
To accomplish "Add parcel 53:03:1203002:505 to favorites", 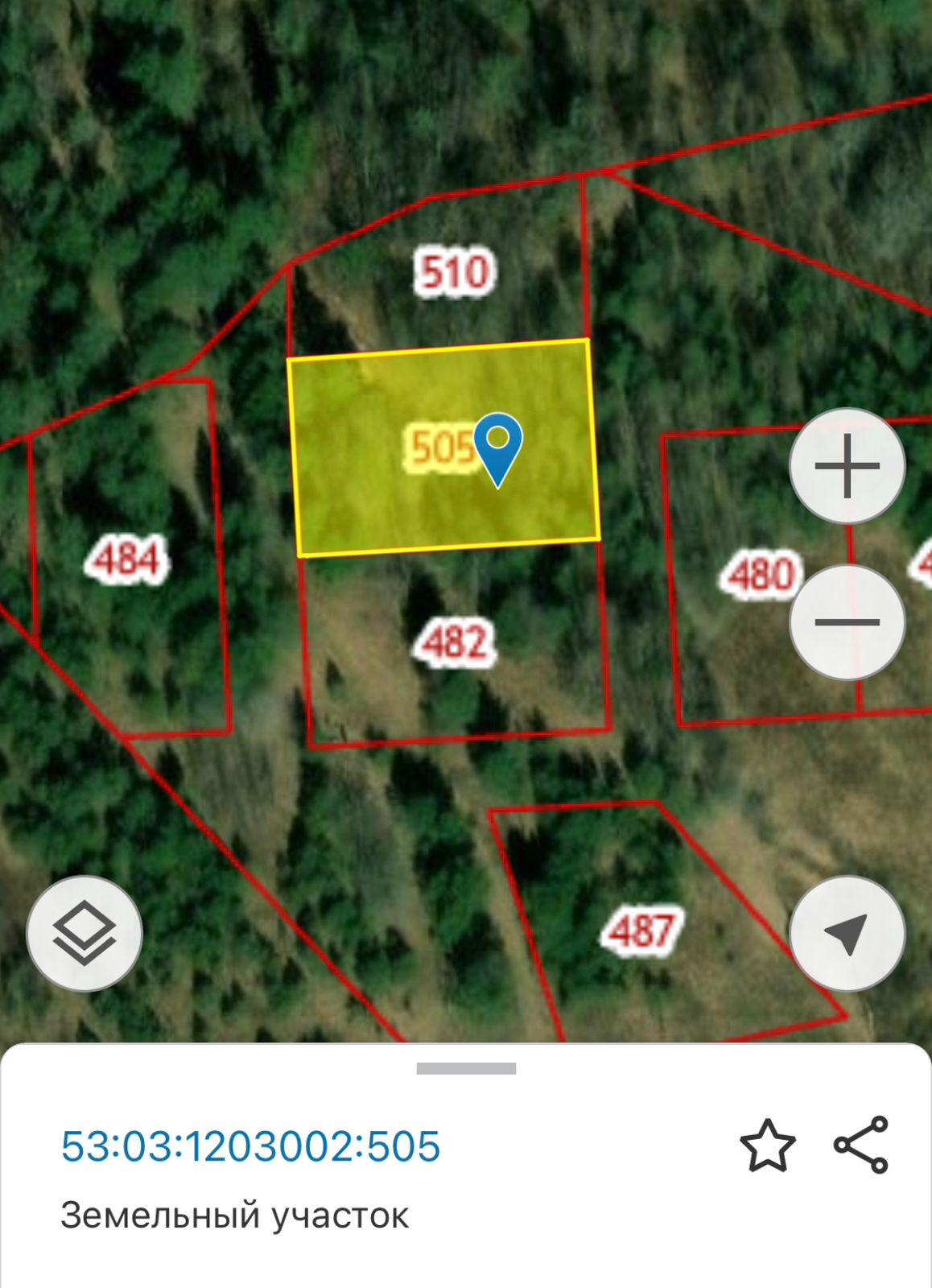I will click(x=767, y=1146).
